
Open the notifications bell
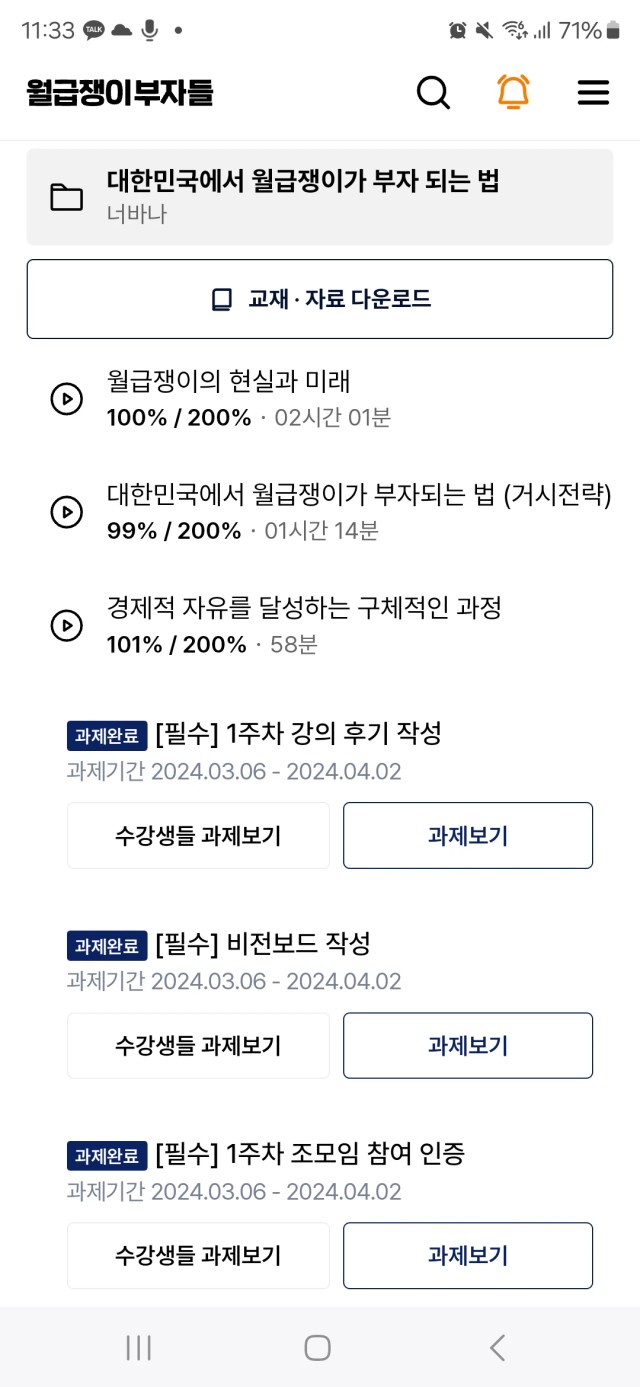(x=514, y=92)
